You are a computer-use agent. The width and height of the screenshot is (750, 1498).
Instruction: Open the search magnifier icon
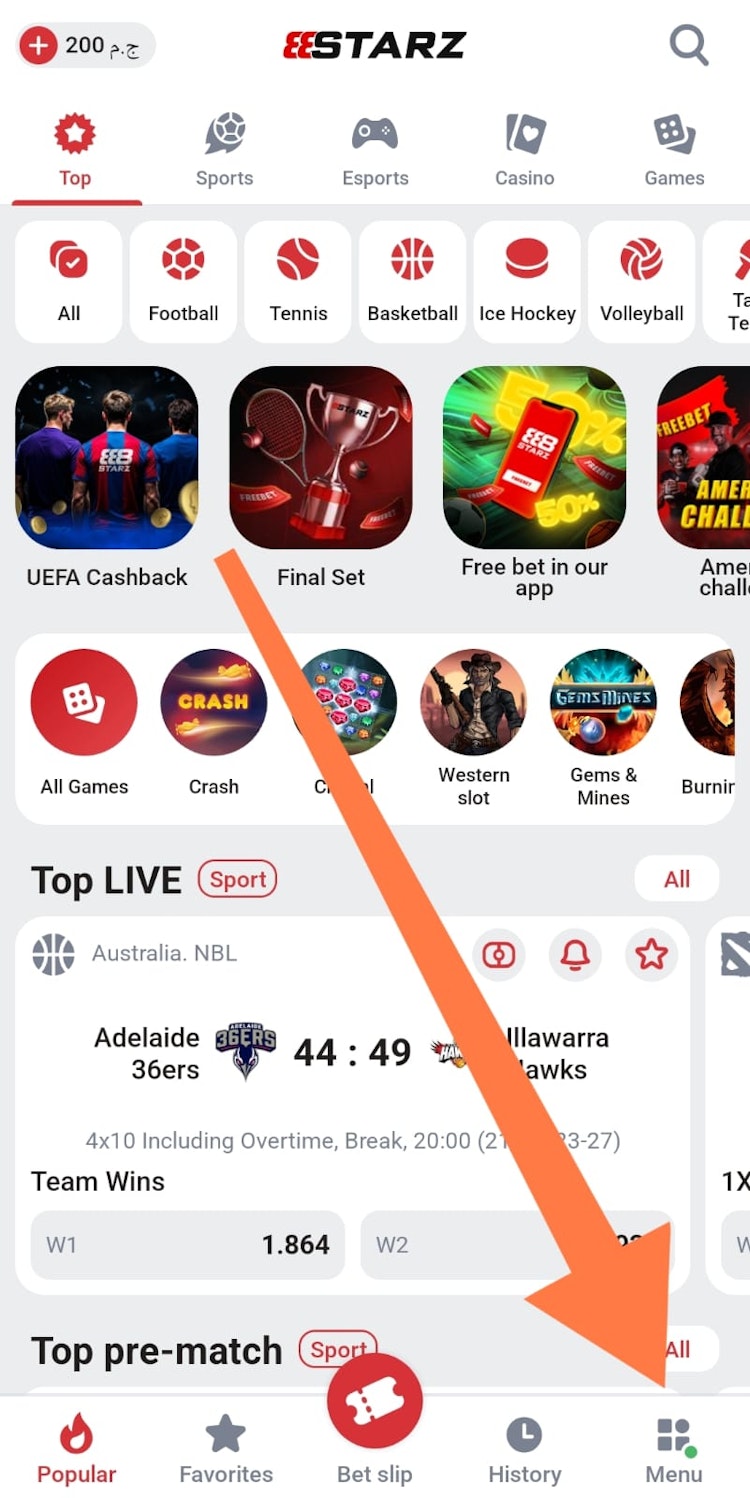point(688,45)
